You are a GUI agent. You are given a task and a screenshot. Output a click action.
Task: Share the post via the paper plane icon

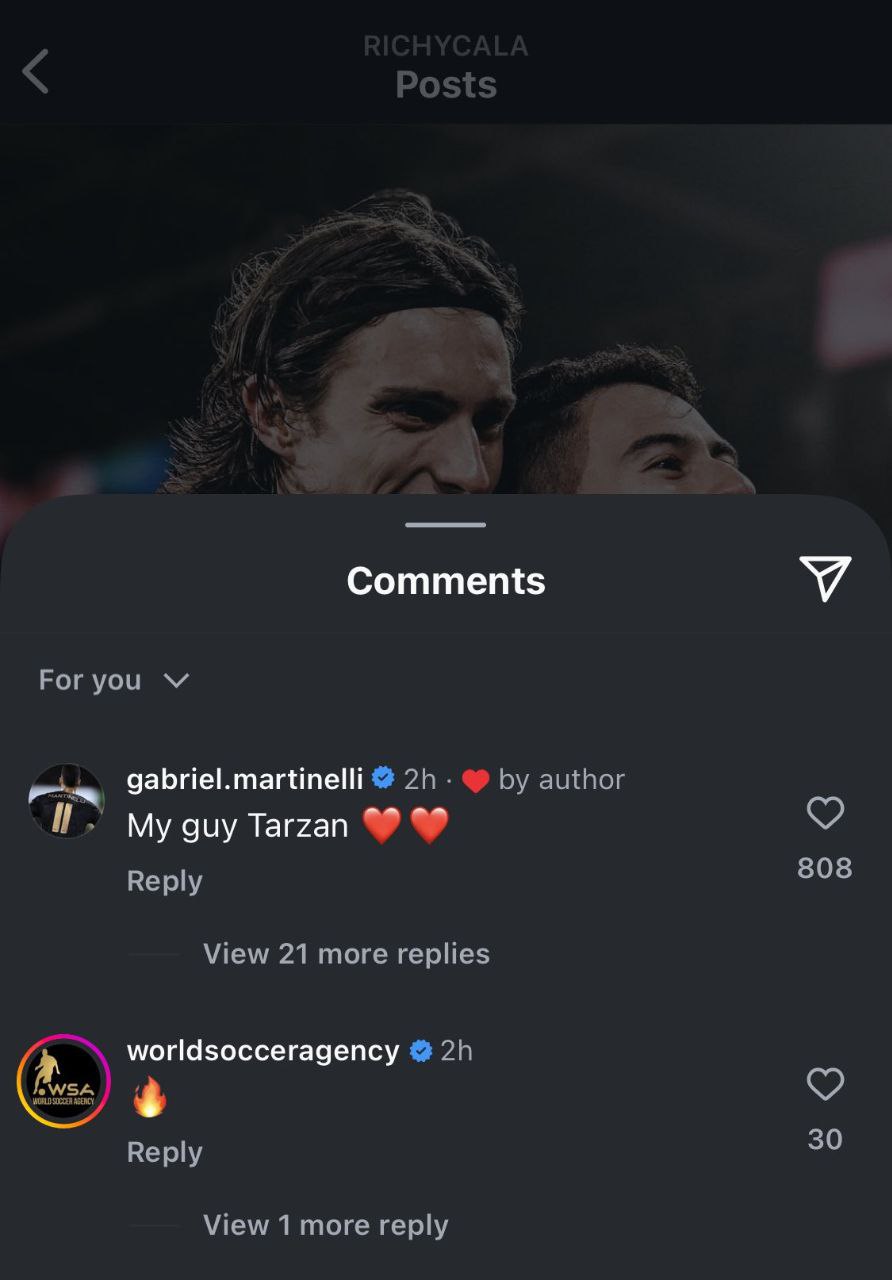click(x=825, y=578)
